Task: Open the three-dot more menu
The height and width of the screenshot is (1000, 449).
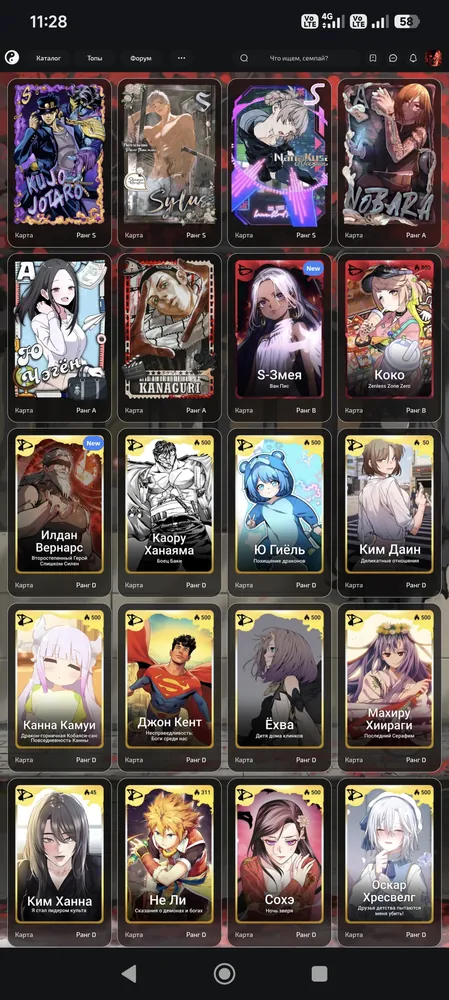Action: [x=181, y=58]
